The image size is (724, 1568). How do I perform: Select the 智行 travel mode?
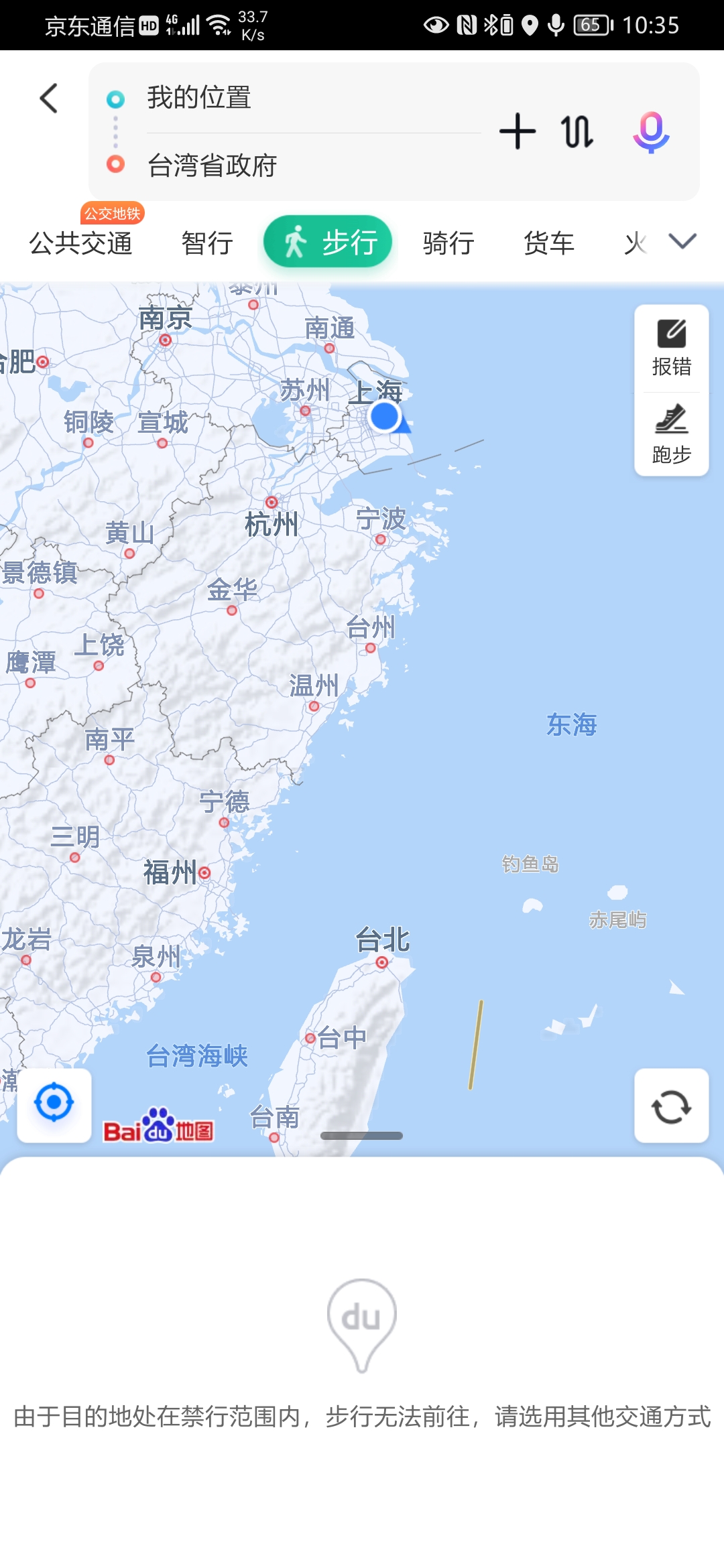206,243
